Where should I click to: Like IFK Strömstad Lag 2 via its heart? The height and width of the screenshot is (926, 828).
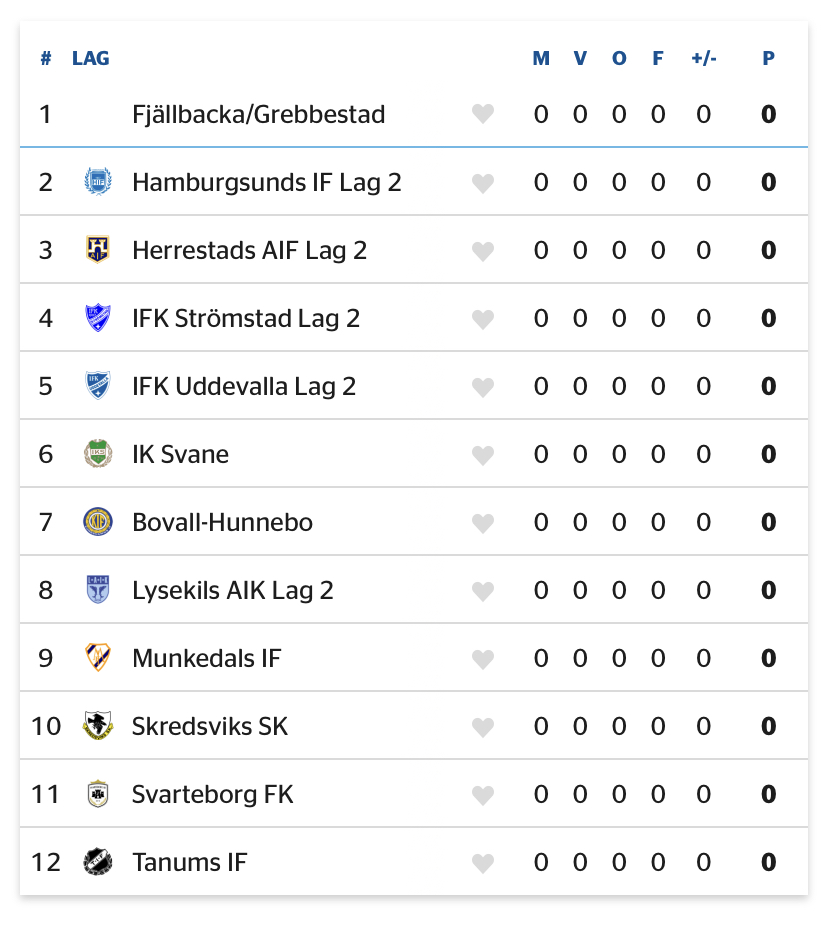click(x=483, y=319)
